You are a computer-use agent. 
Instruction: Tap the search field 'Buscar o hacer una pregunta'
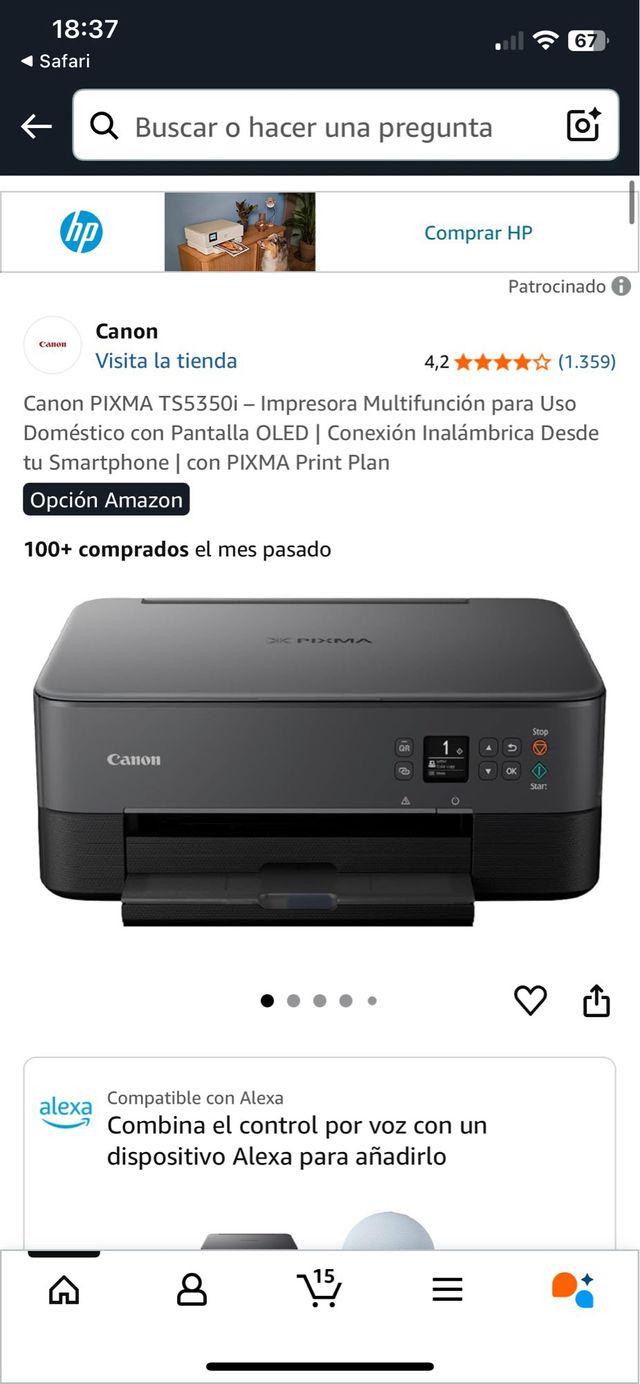pyautogui.click(x=313, y=127)
